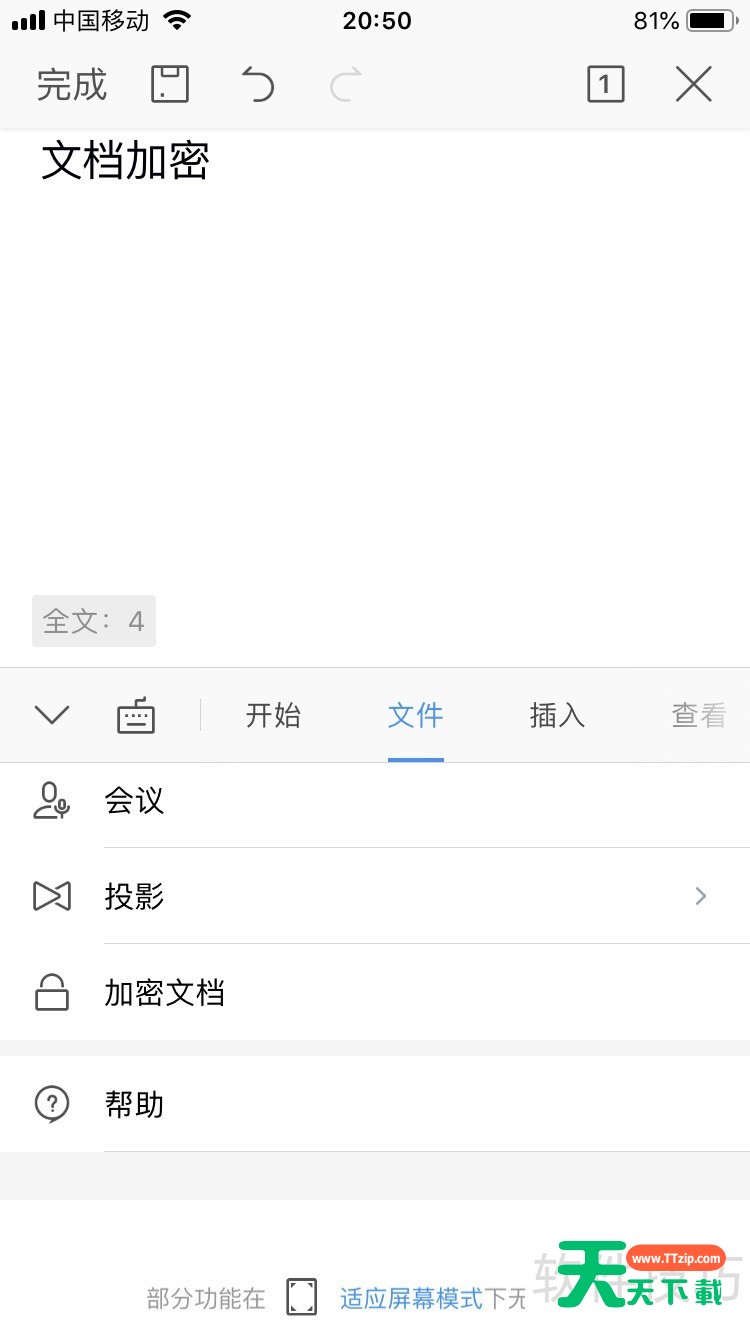Open the 会议 option

click(134, 801)
